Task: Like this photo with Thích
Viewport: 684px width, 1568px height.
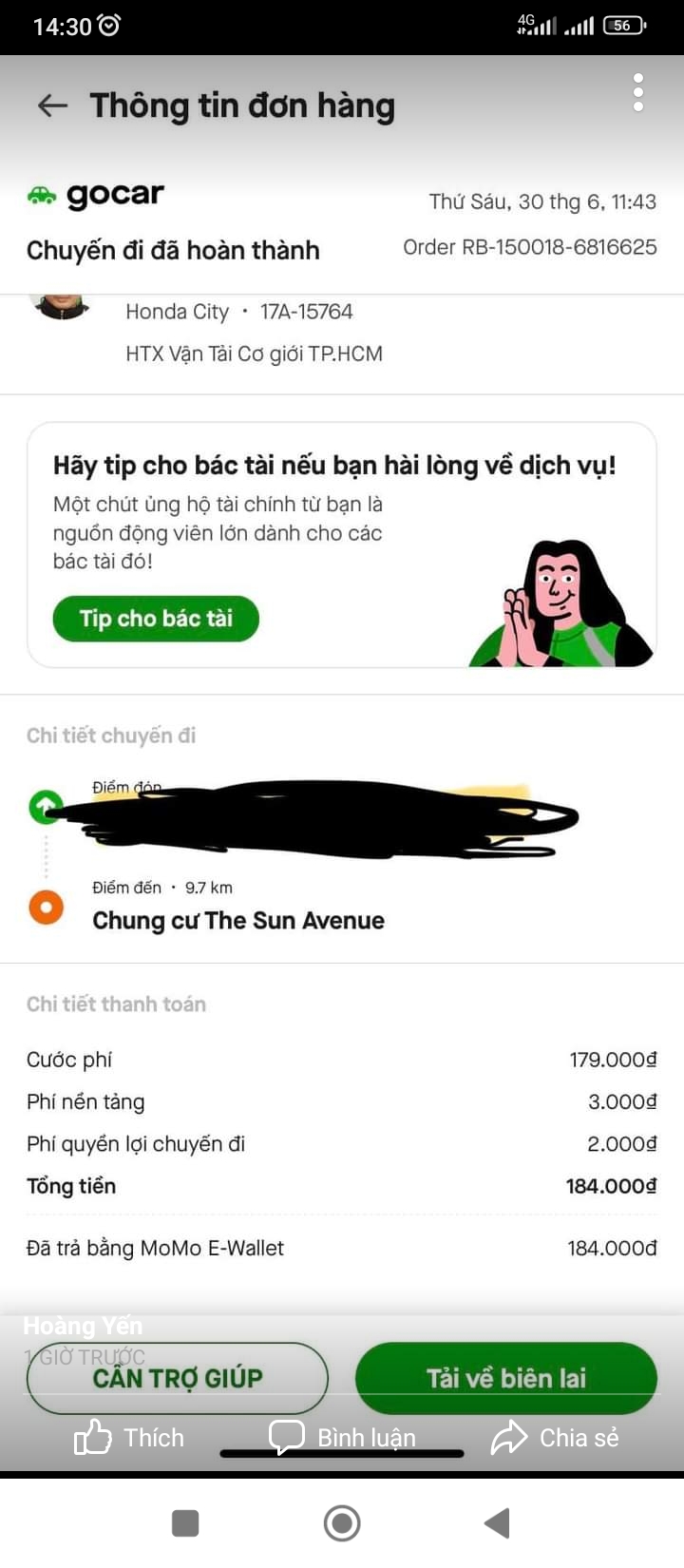Action: [129, 1438]
